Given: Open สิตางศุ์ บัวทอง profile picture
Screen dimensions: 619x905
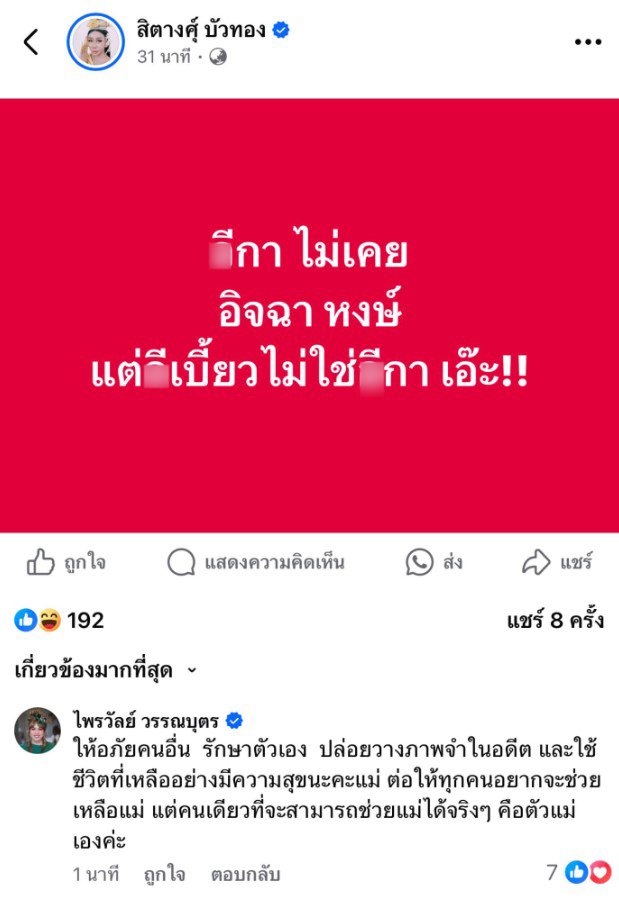Looking at the screenshot, I should point(94,42).
